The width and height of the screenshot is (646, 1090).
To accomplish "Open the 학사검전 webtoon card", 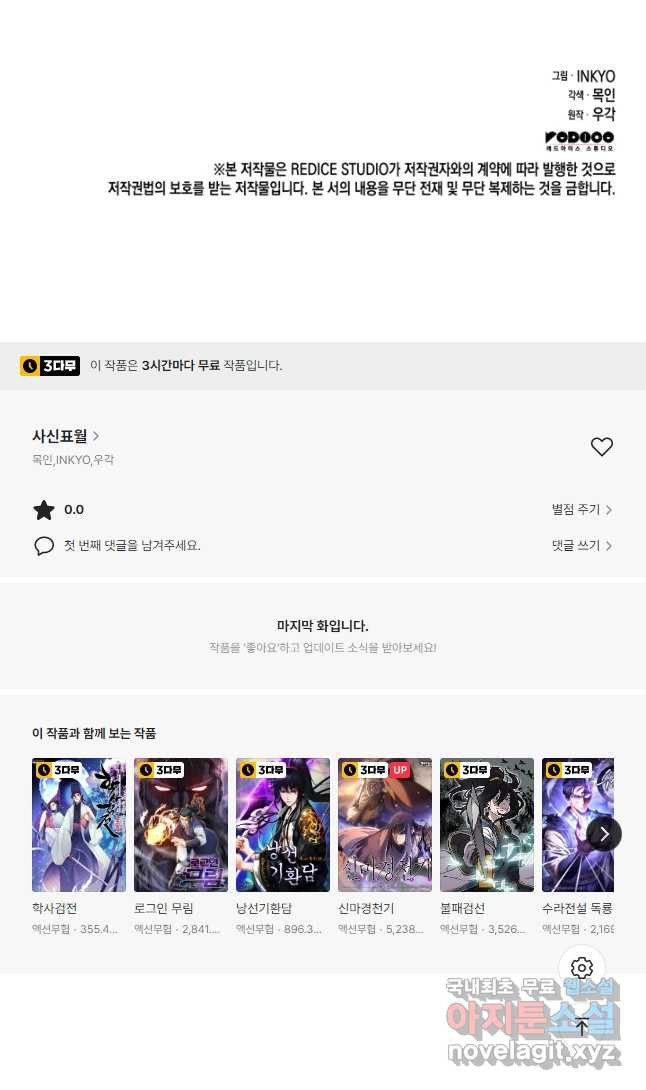I will click(x=79, y=825).
